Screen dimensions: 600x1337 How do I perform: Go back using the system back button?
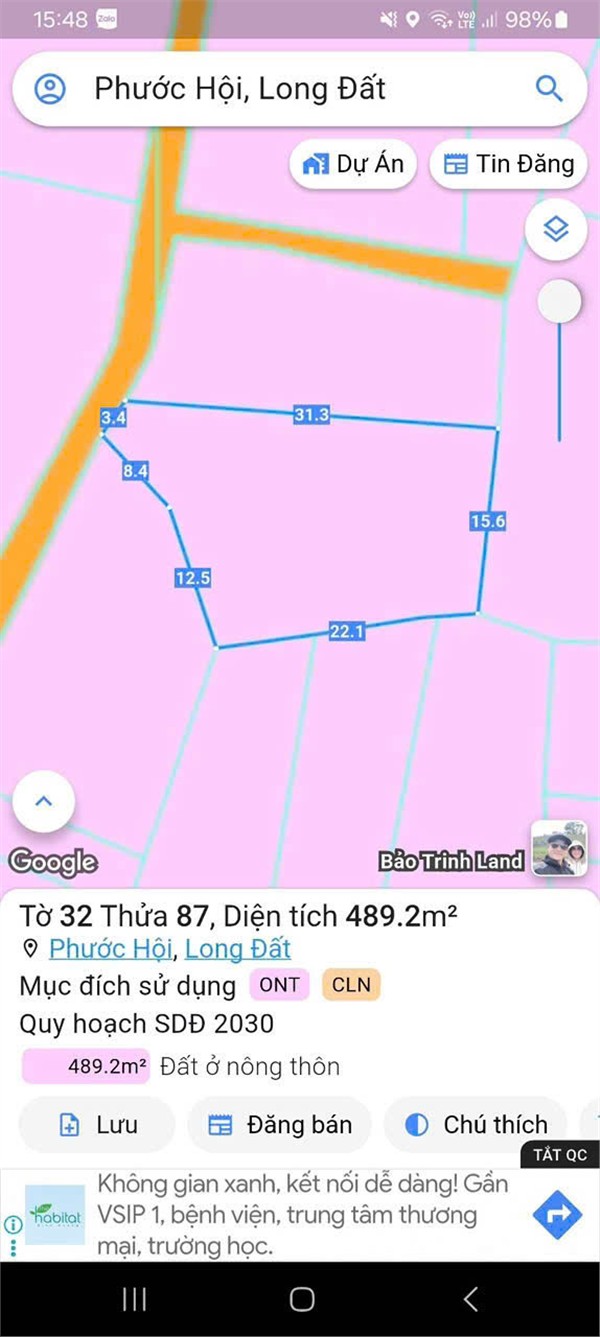(470, 1299)
